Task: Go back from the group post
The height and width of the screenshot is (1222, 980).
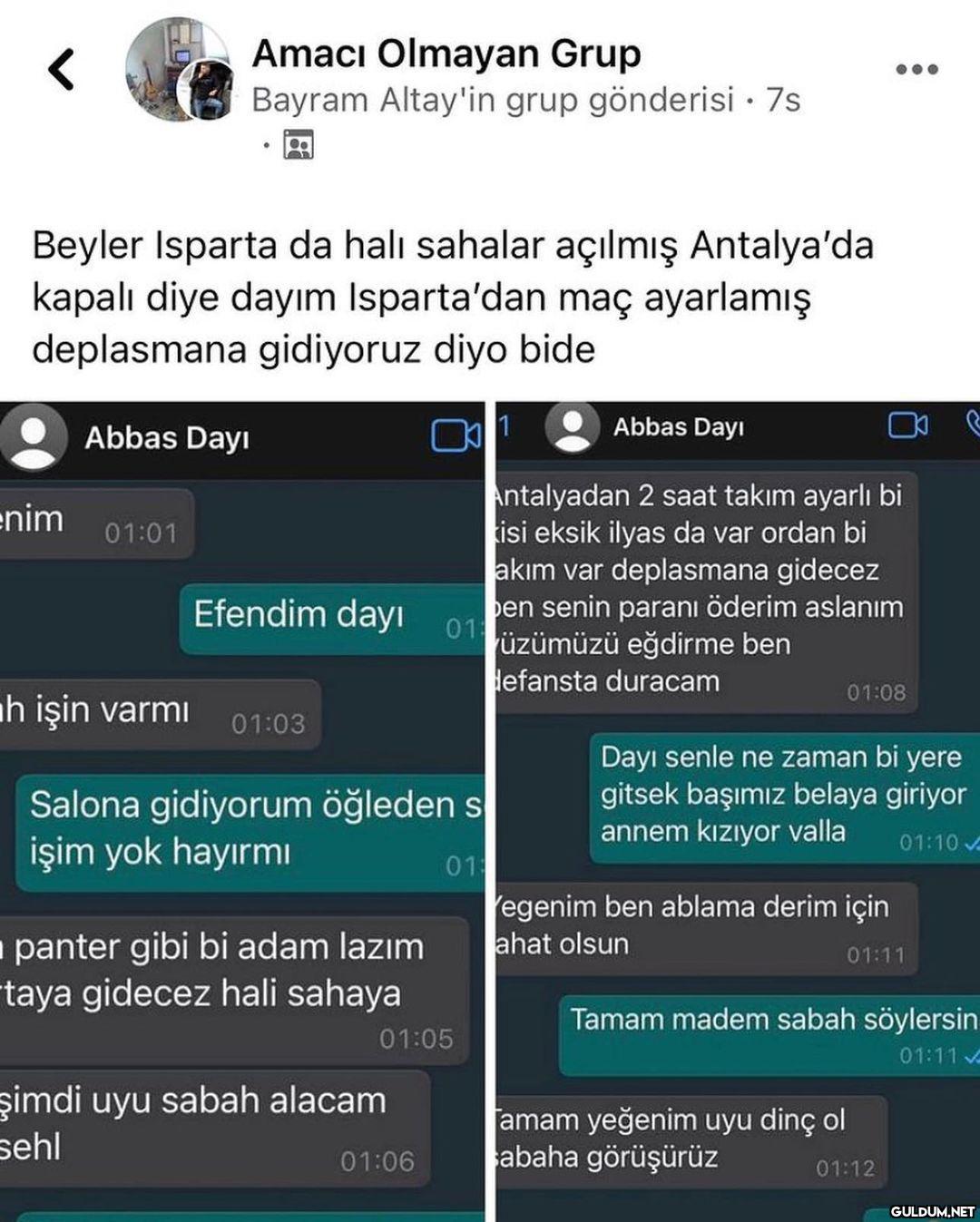Action: click(x=62, y=70)
